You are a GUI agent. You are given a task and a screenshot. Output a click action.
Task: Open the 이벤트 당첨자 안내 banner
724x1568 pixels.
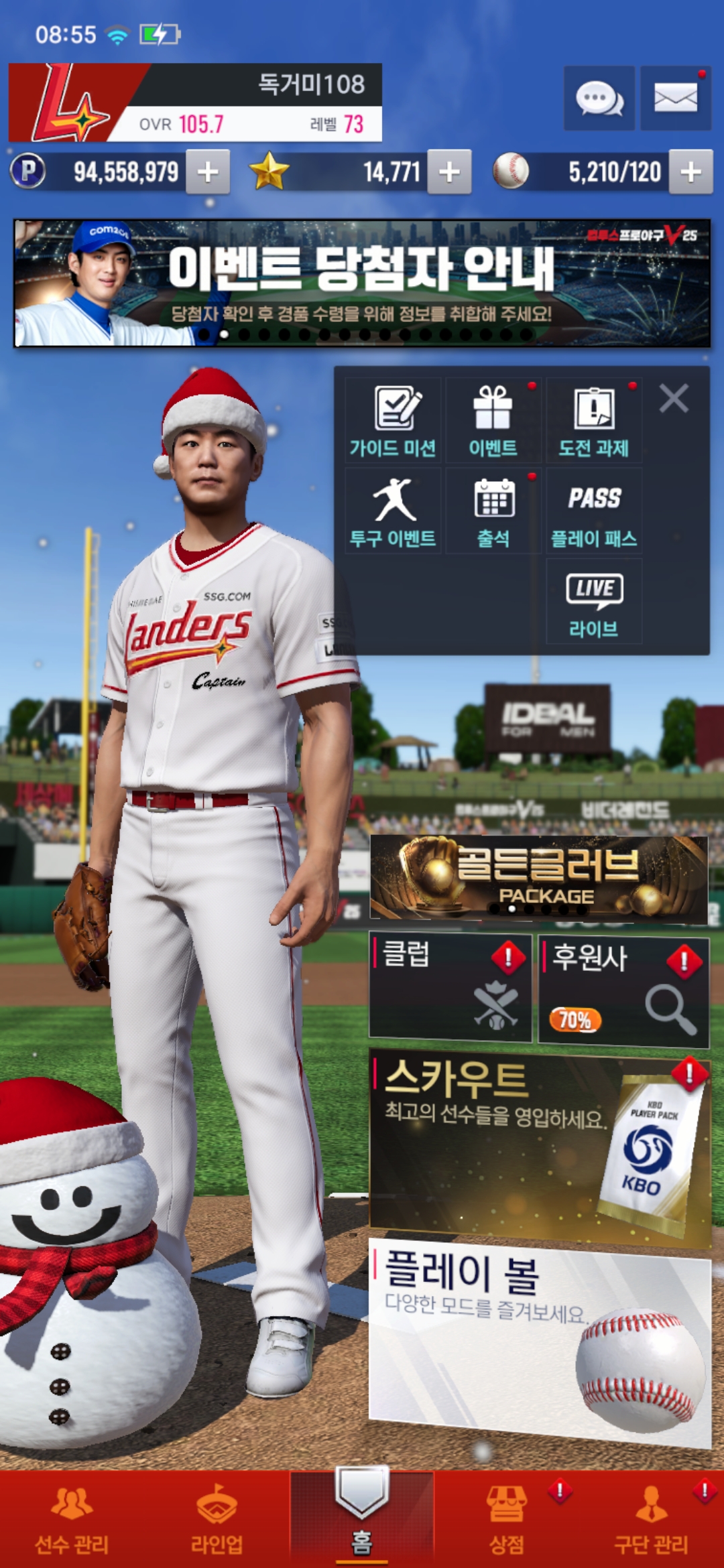(x=362, y=283)
